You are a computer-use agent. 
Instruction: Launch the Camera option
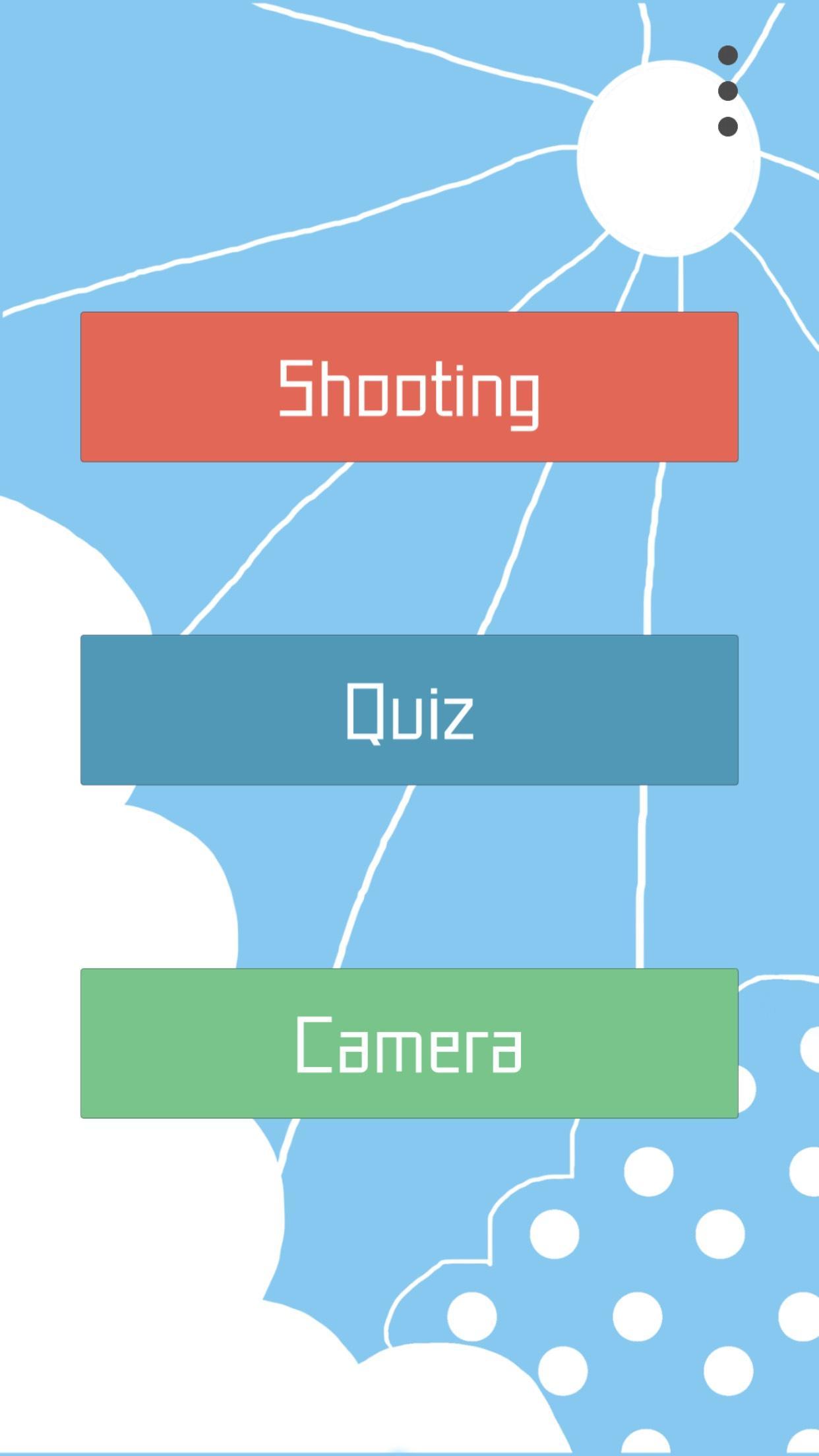pyautogui.click(x=409, y=1043)
